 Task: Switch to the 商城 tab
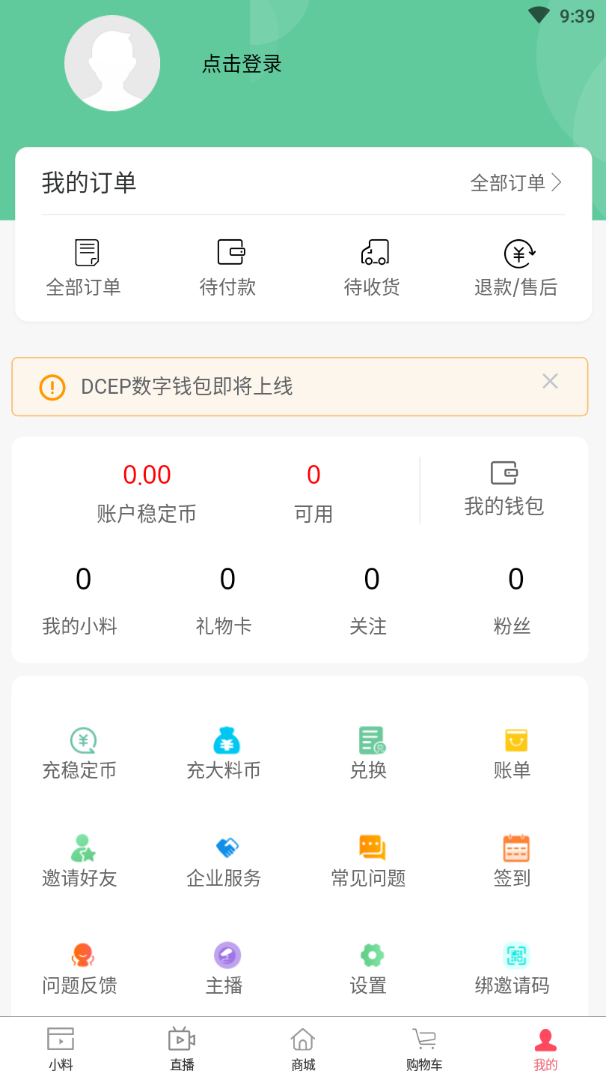(x=303, y=1048)
